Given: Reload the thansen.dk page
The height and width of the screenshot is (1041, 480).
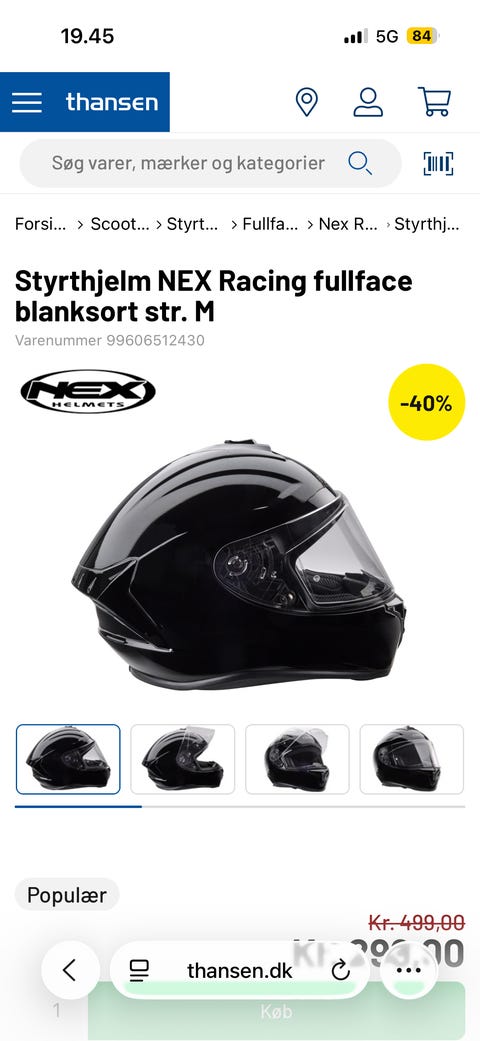Looking at the screenshot, I should (x=341, y=971).
